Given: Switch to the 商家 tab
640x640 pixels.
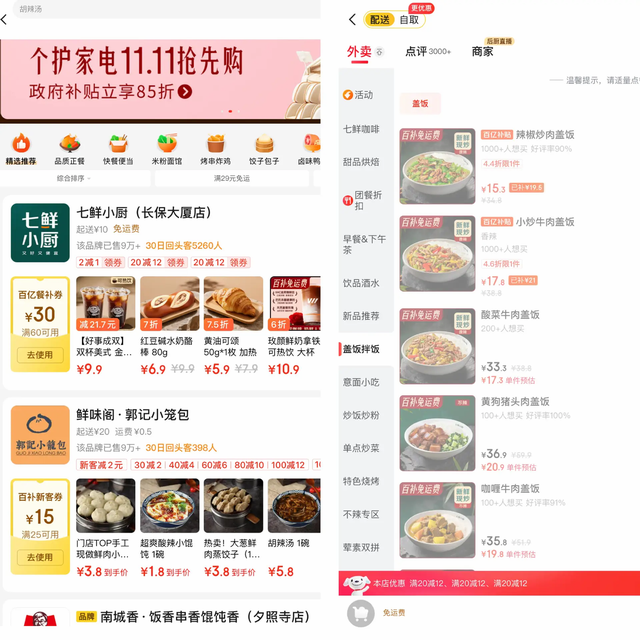Looking at the screenshot, I should click(x=482, y=51).
